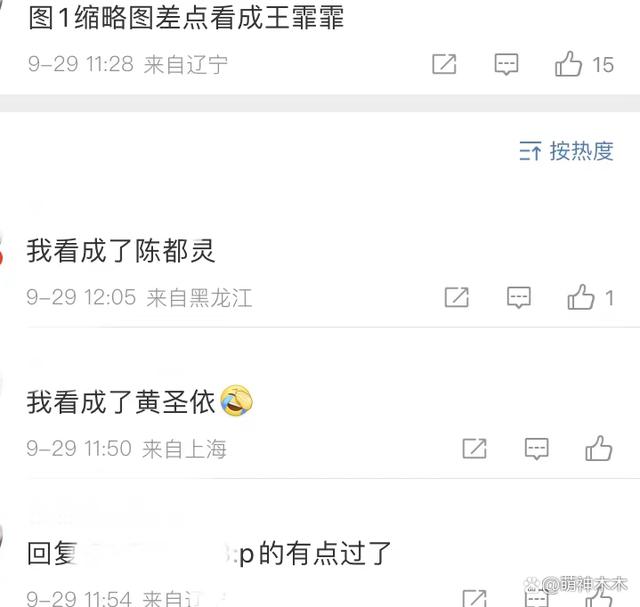Like the 王霏霏 comment

569,65
